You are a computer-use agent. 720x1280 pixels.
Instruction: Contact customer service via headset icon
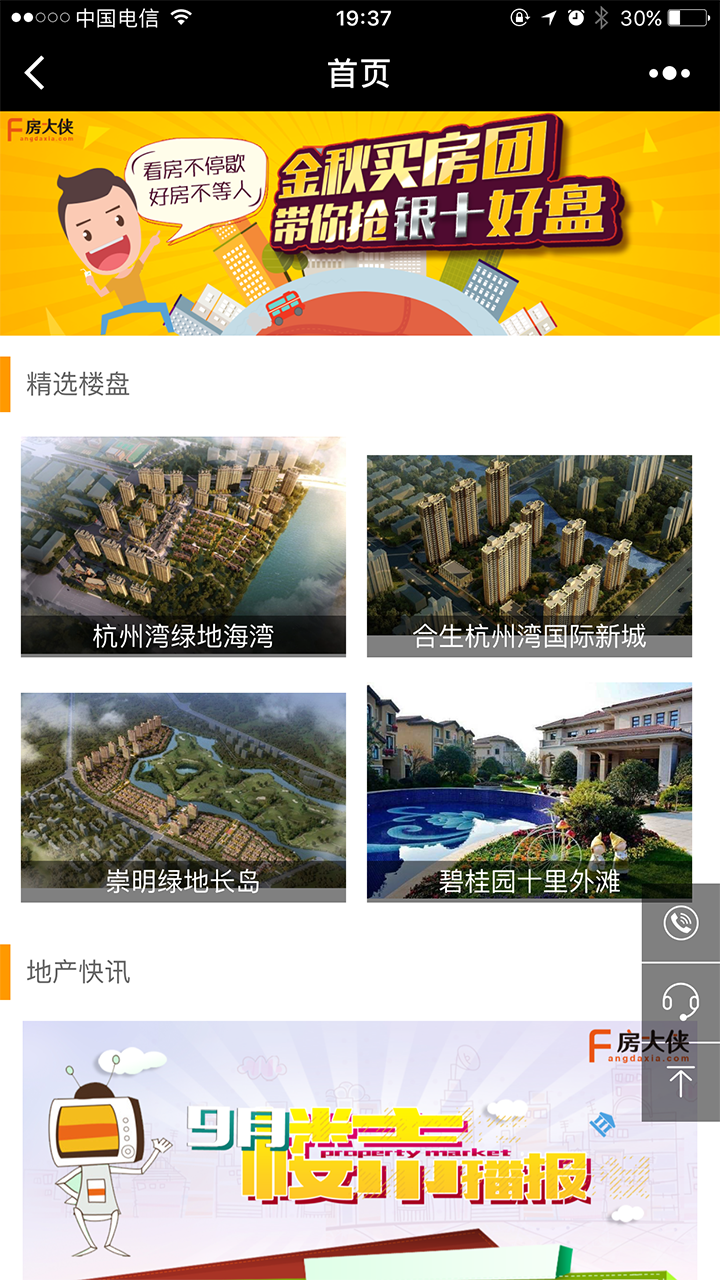[x=681, y=1002]
